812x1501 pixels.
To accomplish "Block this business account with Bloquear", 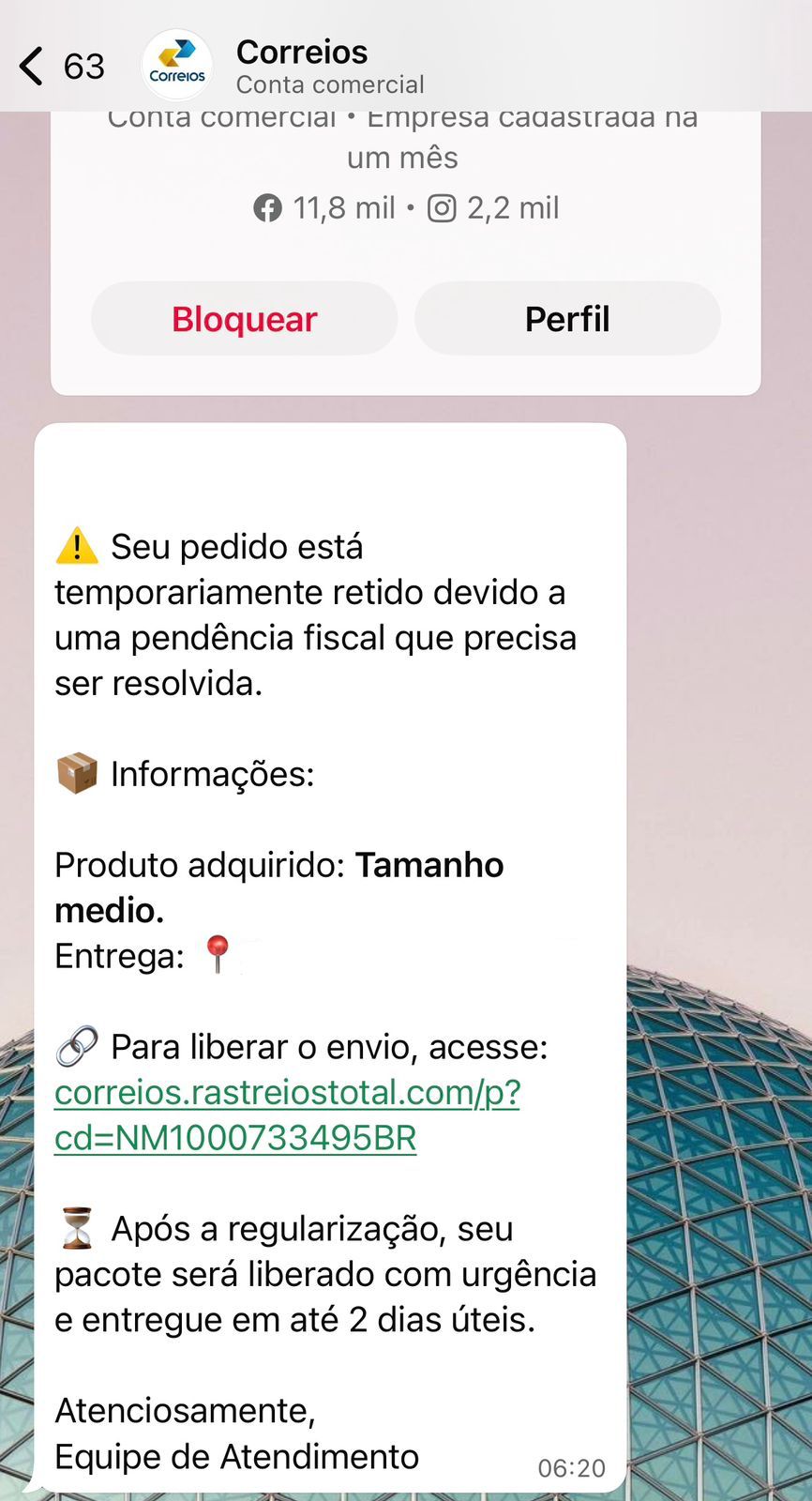I will (x=244, y=319).
